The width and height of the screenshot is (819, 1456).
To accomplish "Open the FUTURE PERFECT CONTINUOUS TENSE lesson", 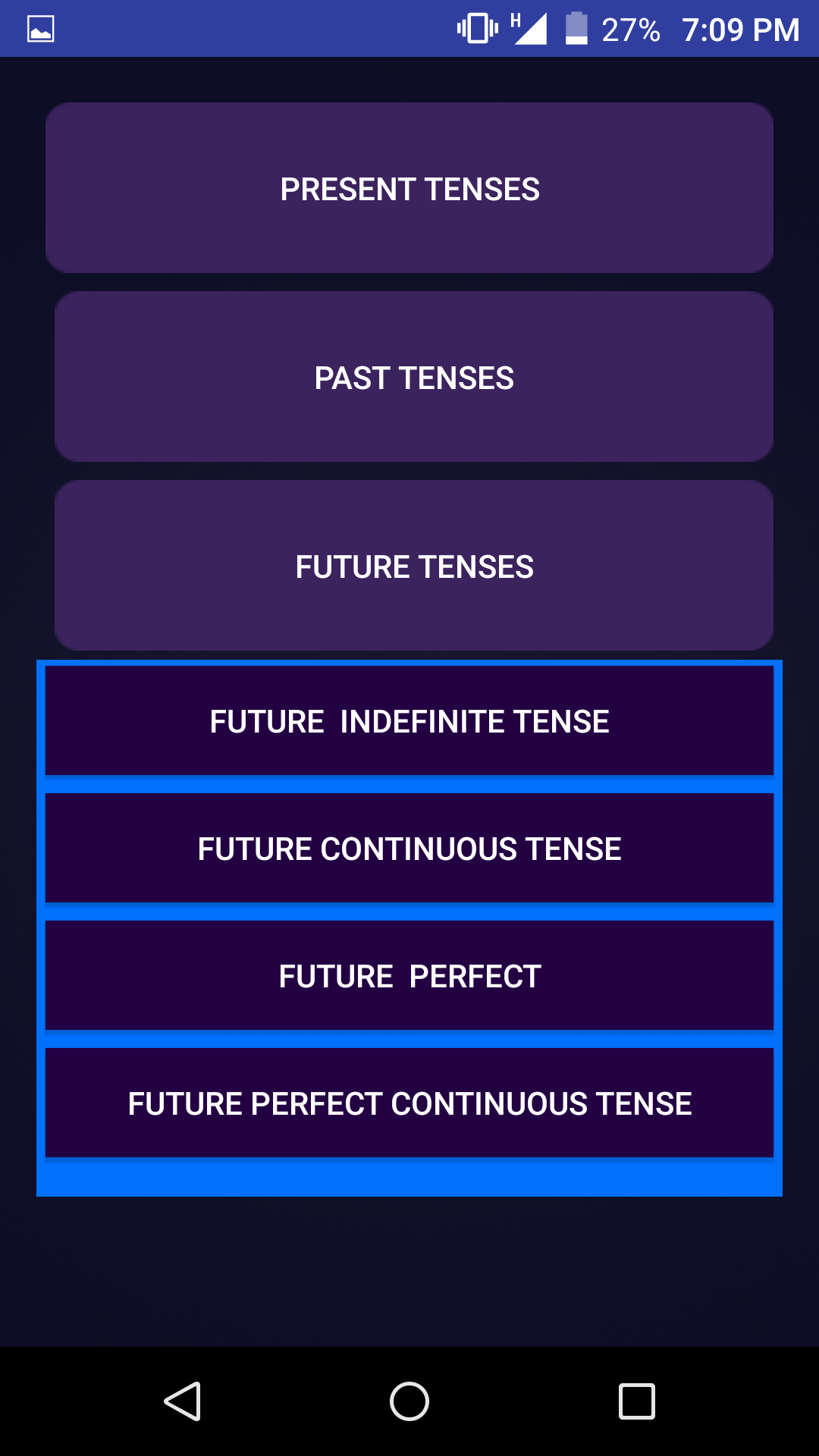I will [x=409, y=1103].
